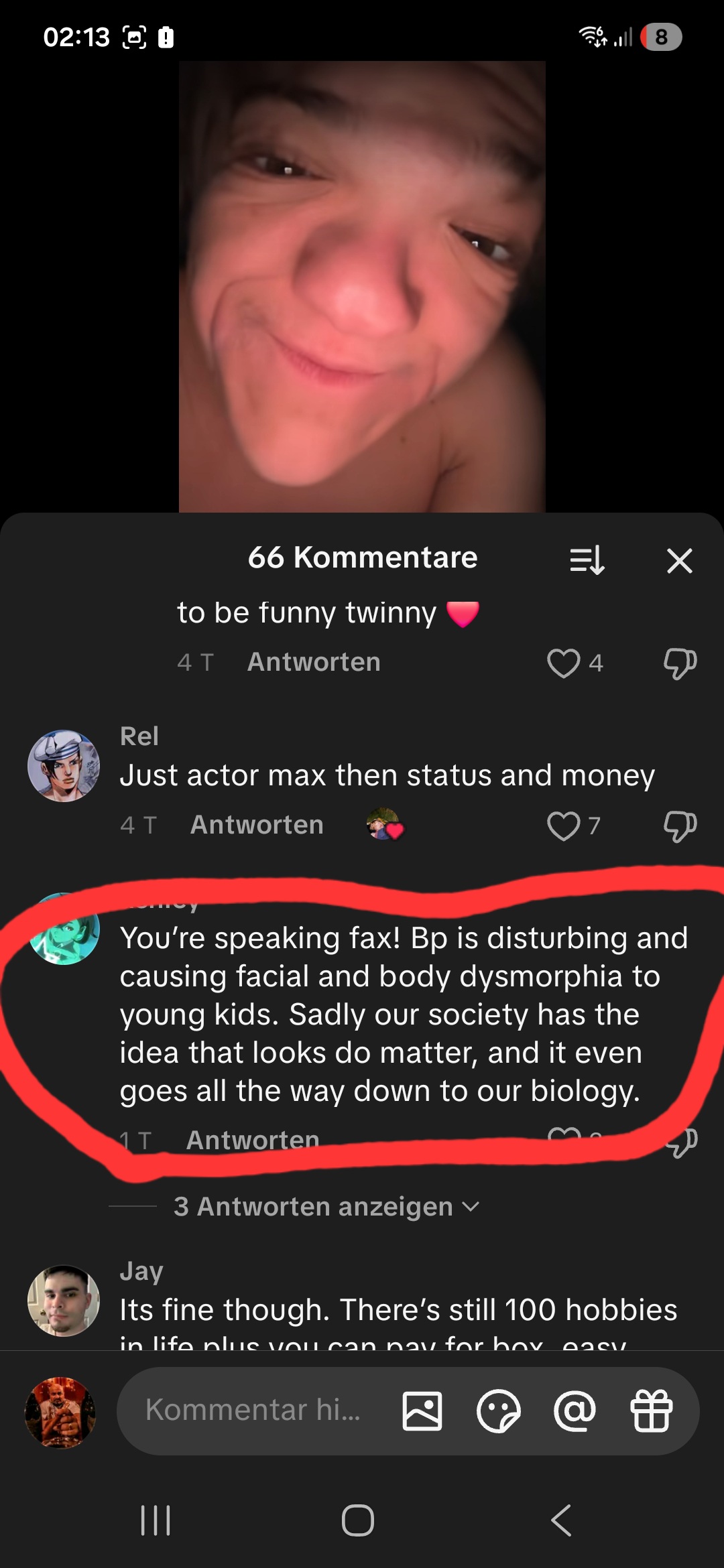Mention a user with the @ icon
The image size is (724, 1568).
click(575, 1411)
